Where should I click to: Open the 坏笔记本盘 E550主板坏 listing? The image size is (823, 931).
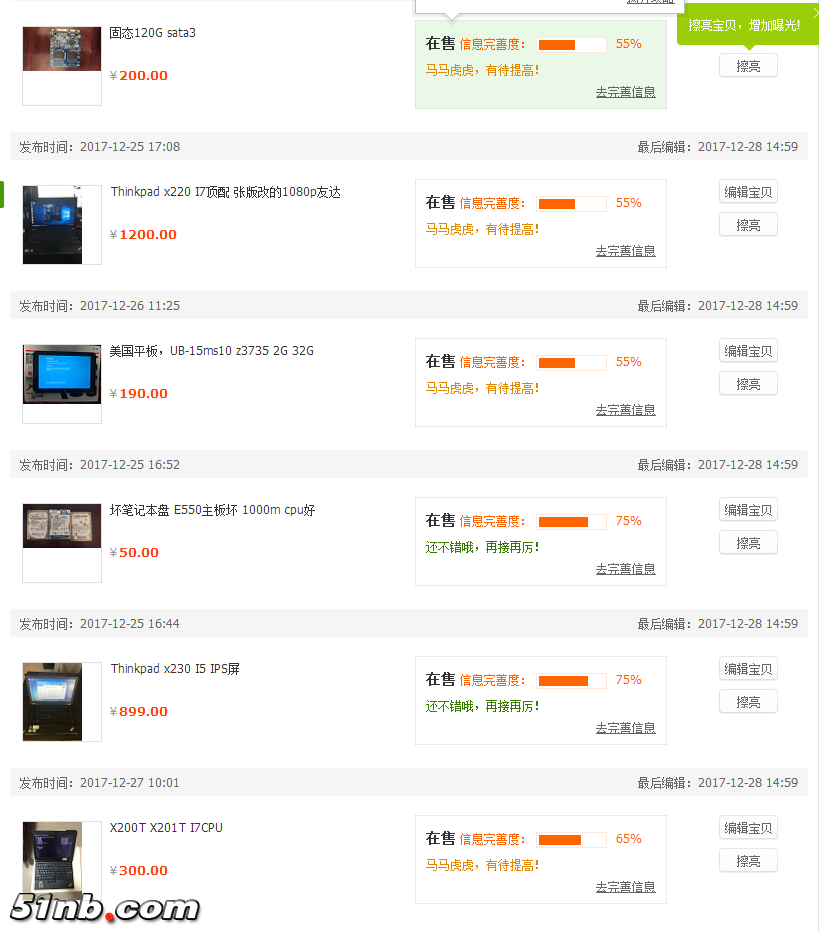pyautogui.click(x=212, y=510)
